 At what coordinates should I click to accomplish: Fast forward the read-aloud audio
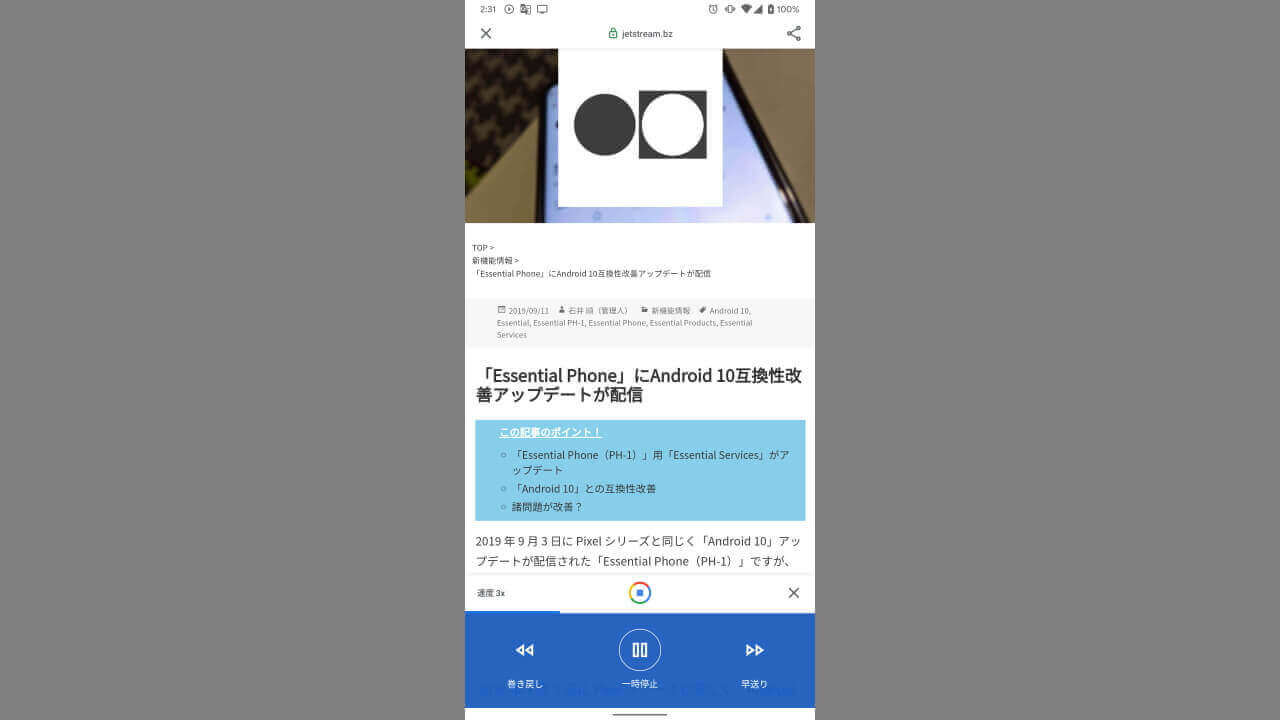pos(754,651)
